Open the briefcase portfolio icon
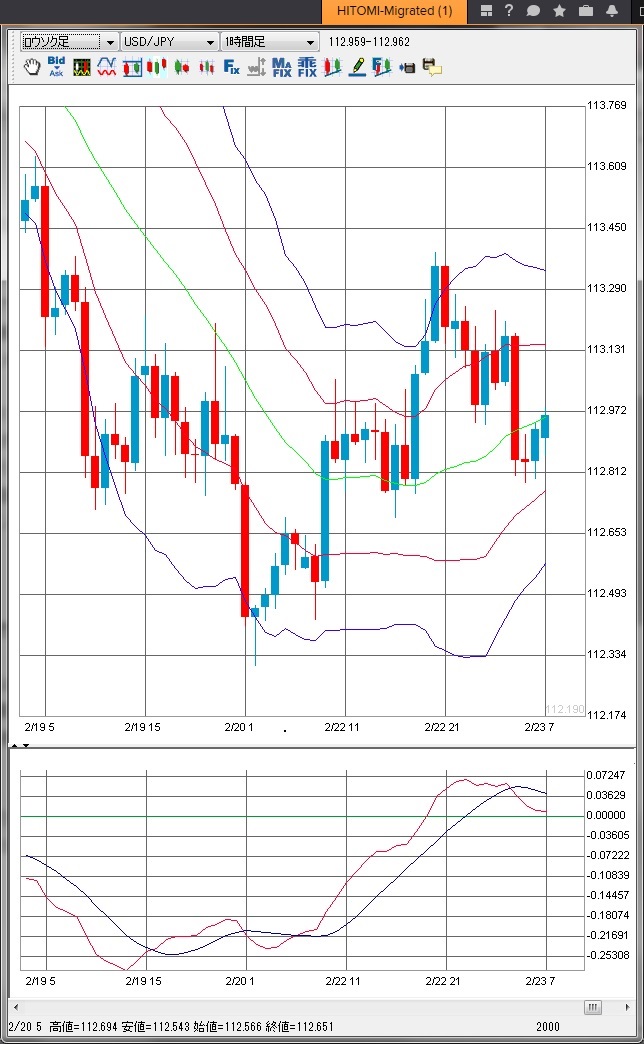The image size is (644, 1044). tap(585, 11)
